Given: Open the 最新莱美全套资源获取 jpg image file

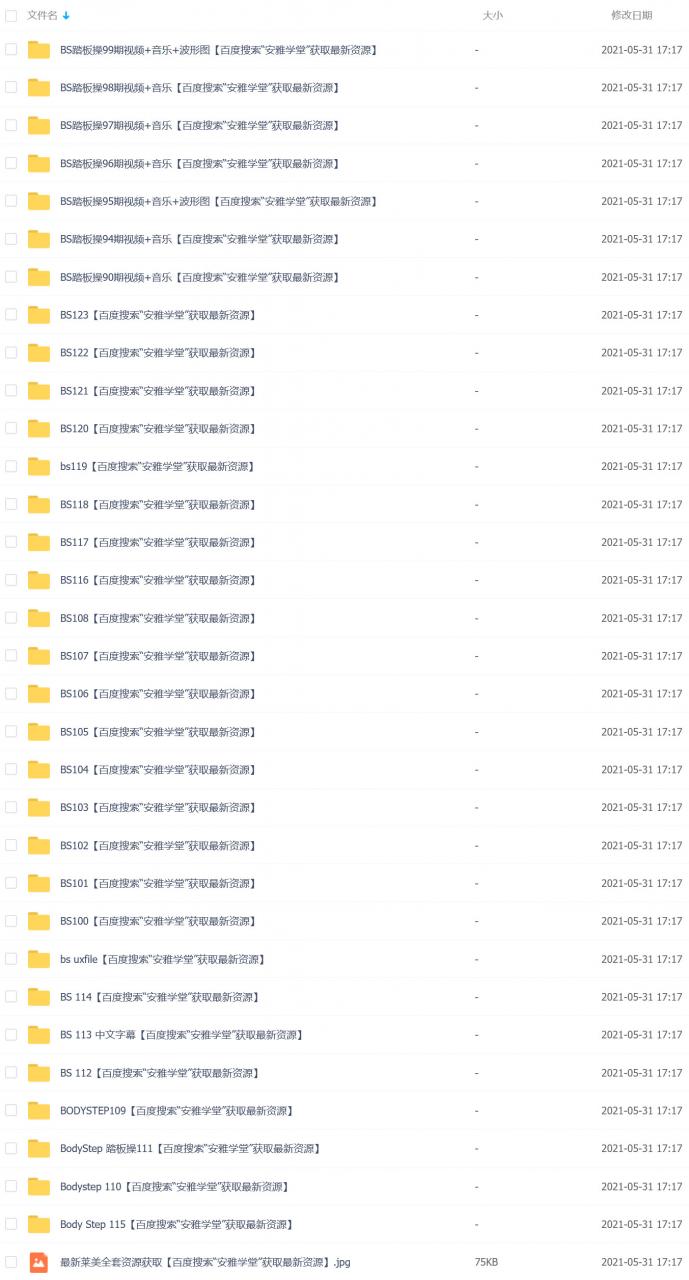Looking at the screenshot, I should pyautogui.click(x=205, y=1262).
